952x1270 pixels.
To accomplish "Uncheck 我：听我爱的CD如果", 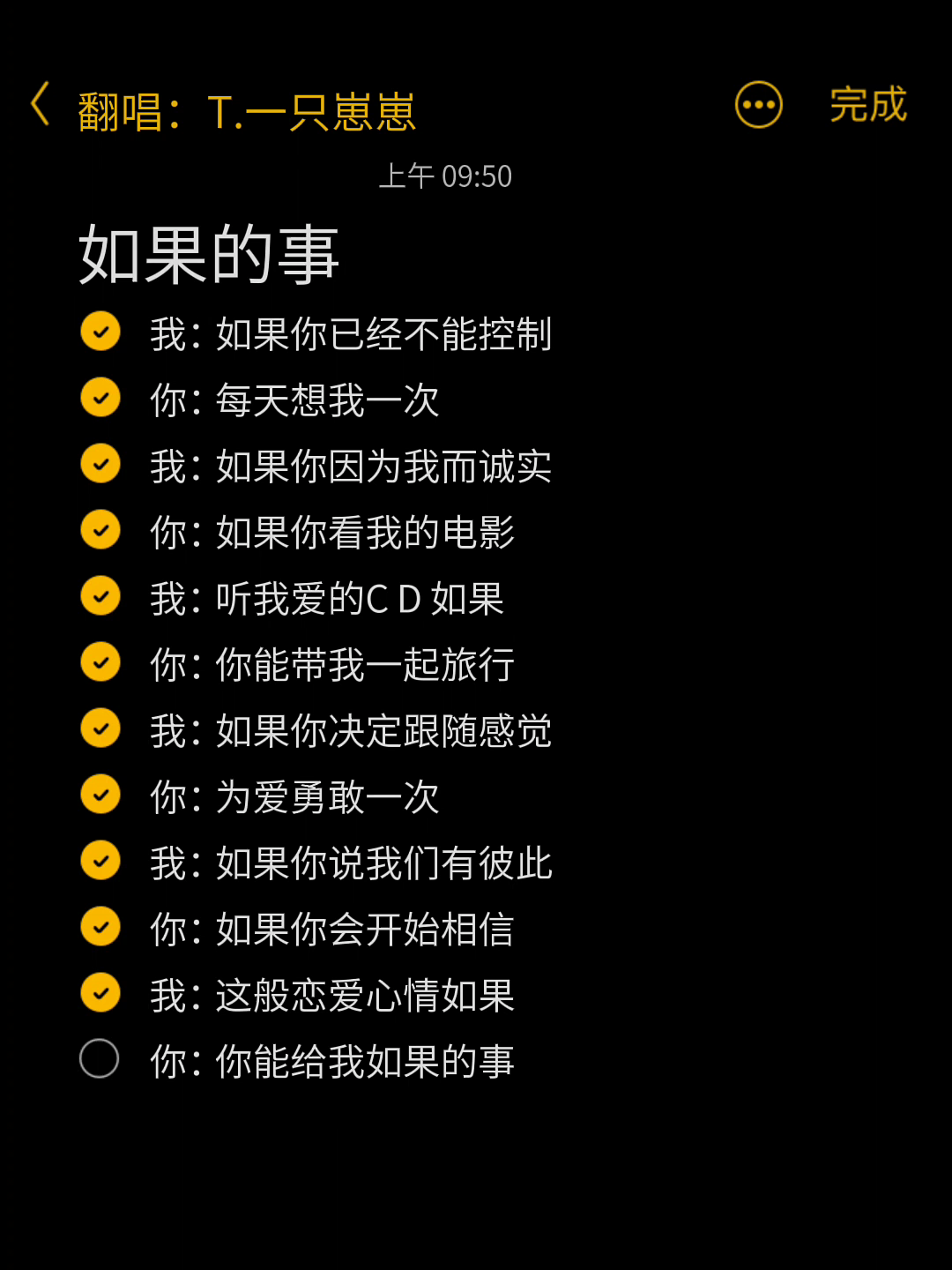I will [100, 596].
